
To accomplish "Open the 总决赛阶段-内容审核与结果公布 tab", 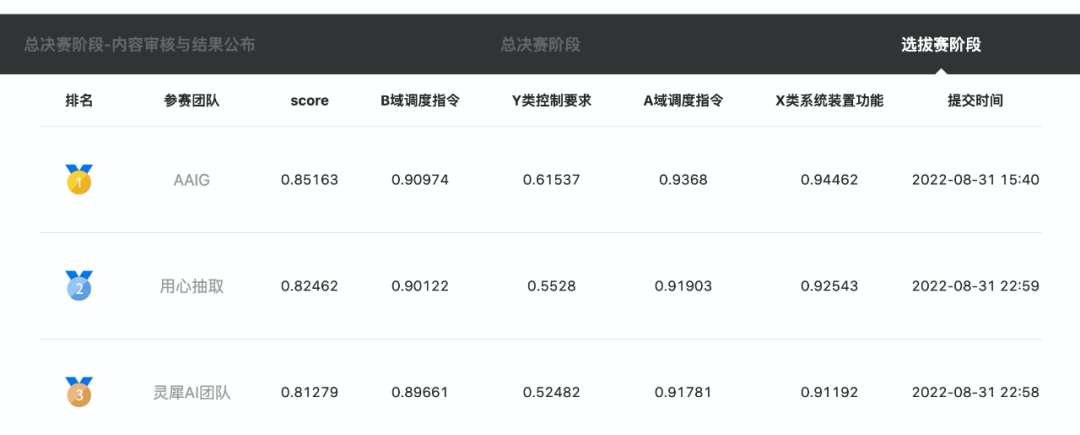I will [x=140, y=45].
